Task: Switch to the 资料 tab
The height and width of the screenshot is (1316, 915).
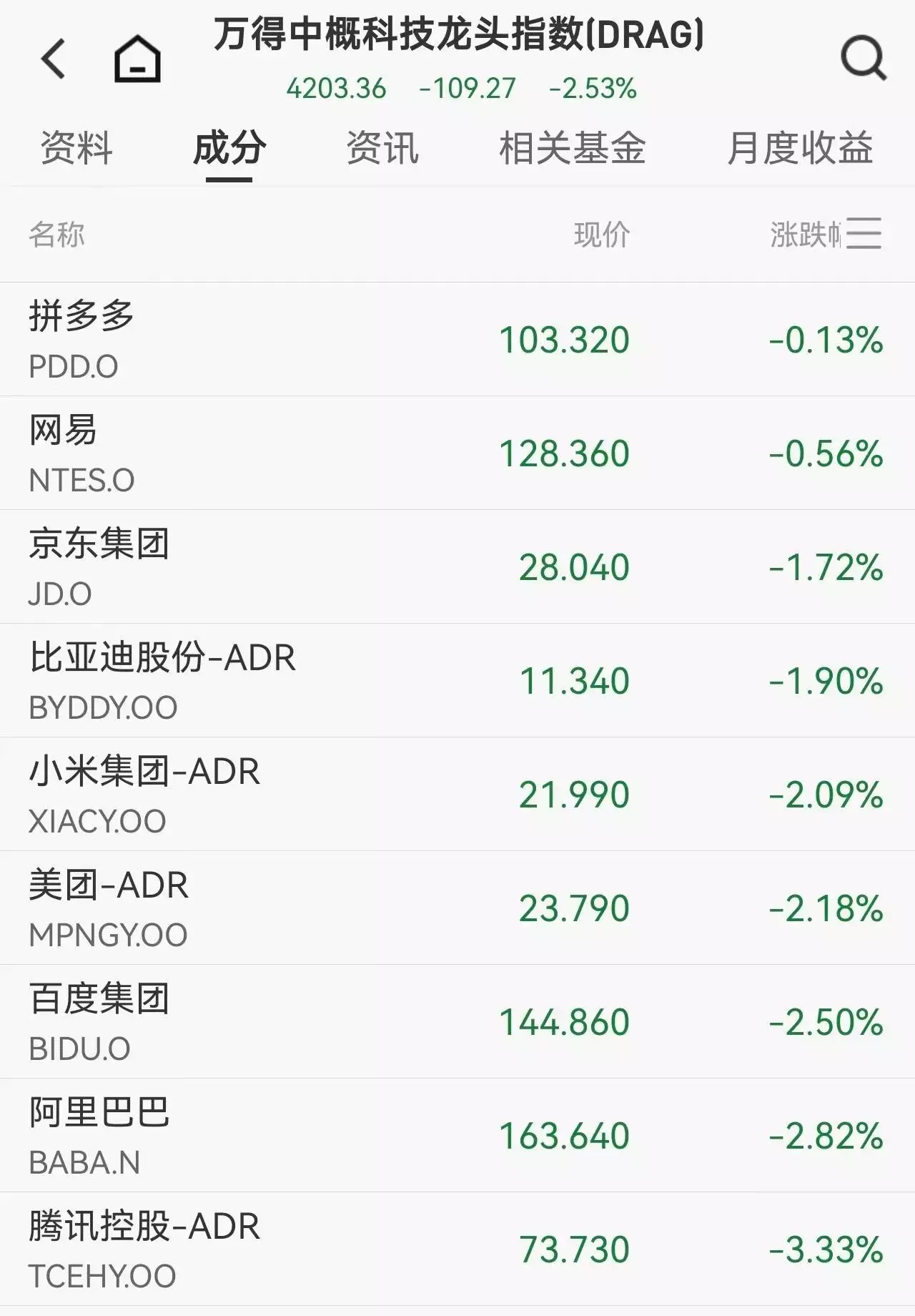Action: [x=76, y=148]
